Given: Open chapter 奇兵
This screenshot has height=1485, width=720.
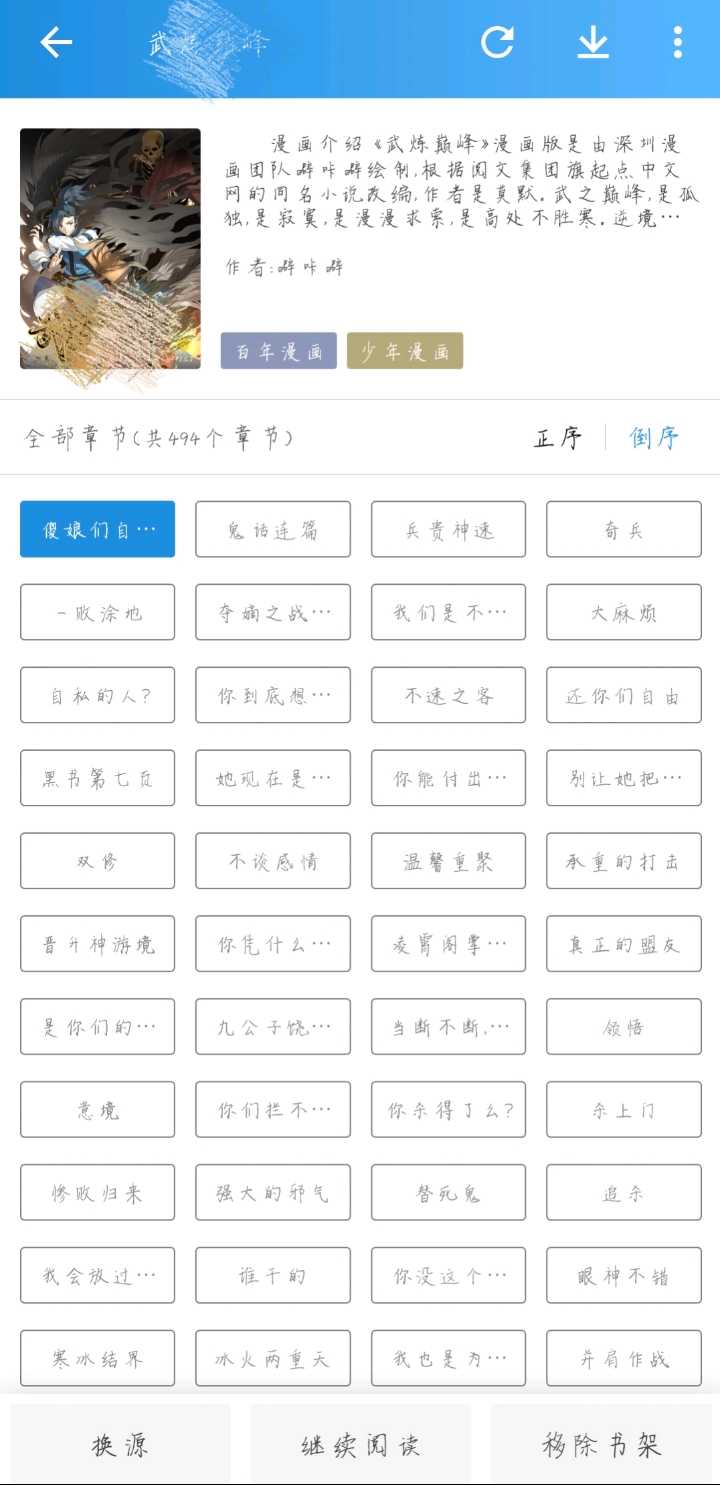Looking at the screenshot, I should coord(624,529).
